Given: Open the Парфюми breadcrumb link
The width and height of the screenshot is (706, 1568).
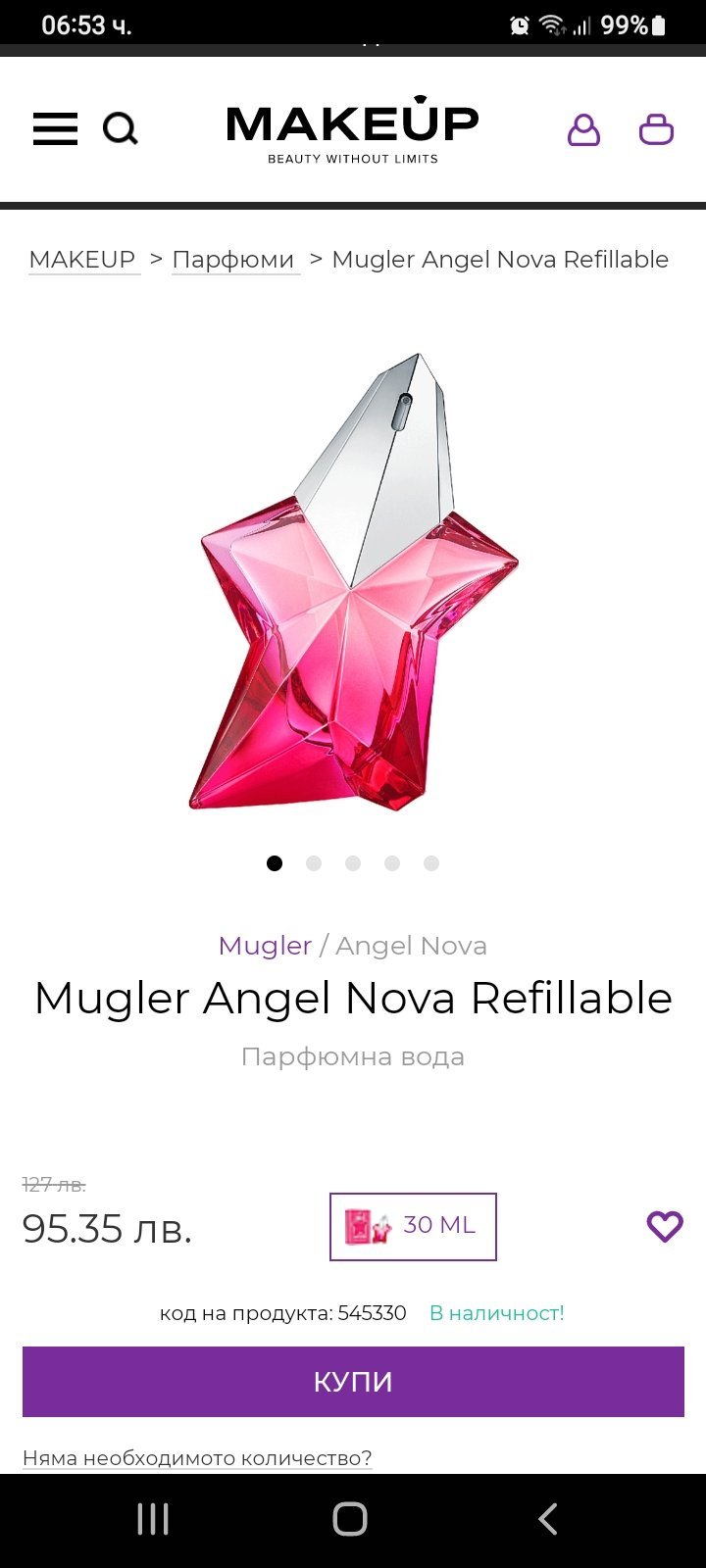Looking at the screenshot, I should 233,260.
